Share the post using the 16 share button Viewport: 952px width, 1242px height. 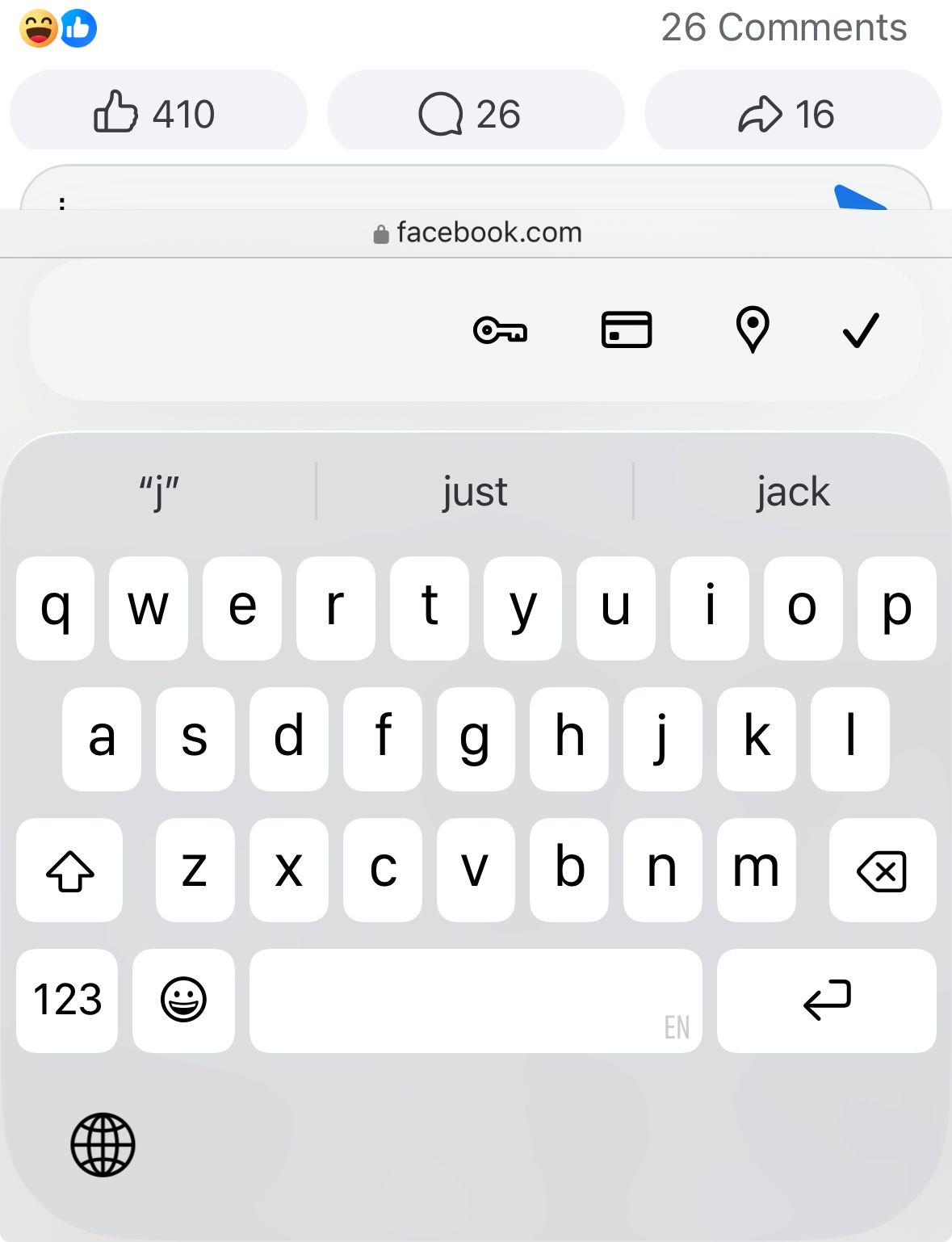(x=791, y=112)
